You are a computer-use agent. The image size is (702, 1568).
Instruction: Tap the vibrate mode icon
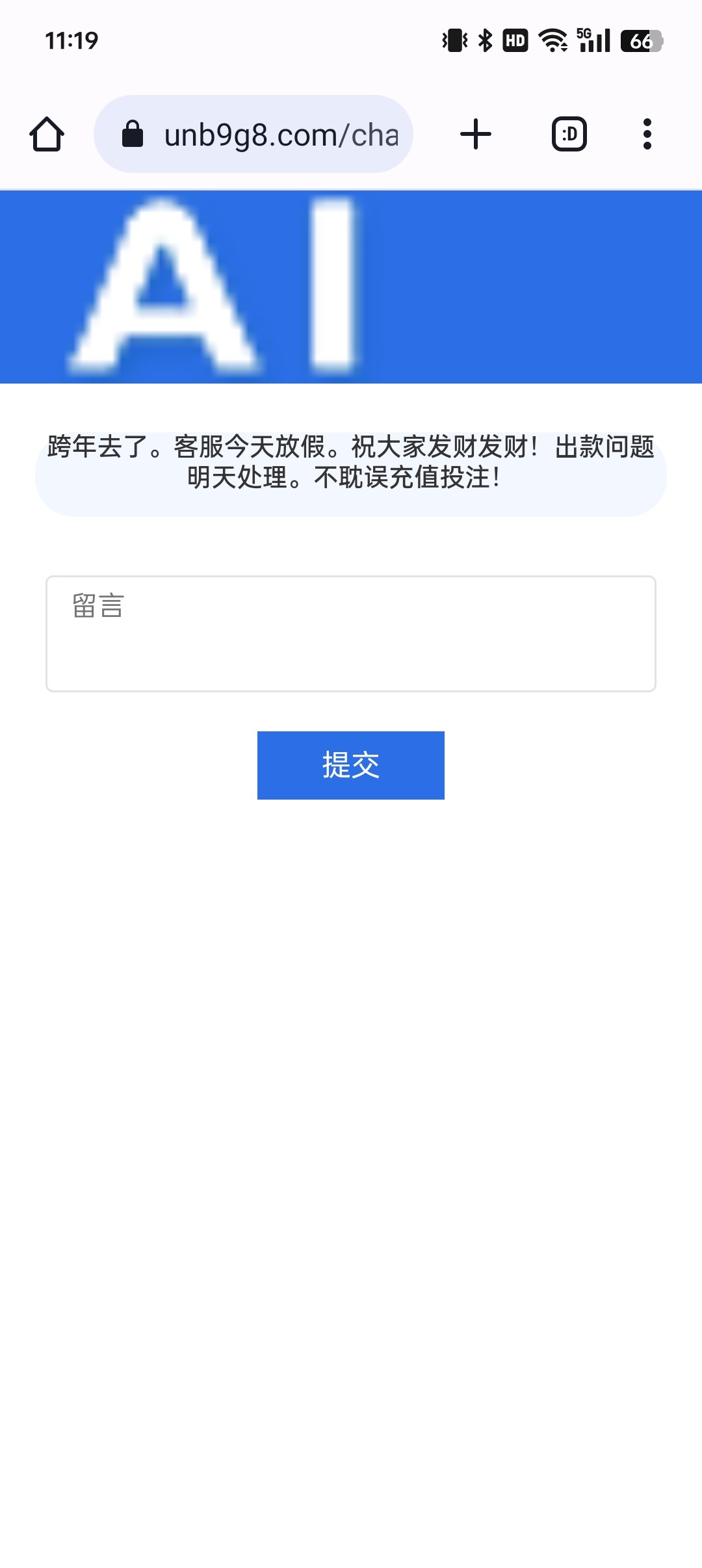(x=455, y=41)
